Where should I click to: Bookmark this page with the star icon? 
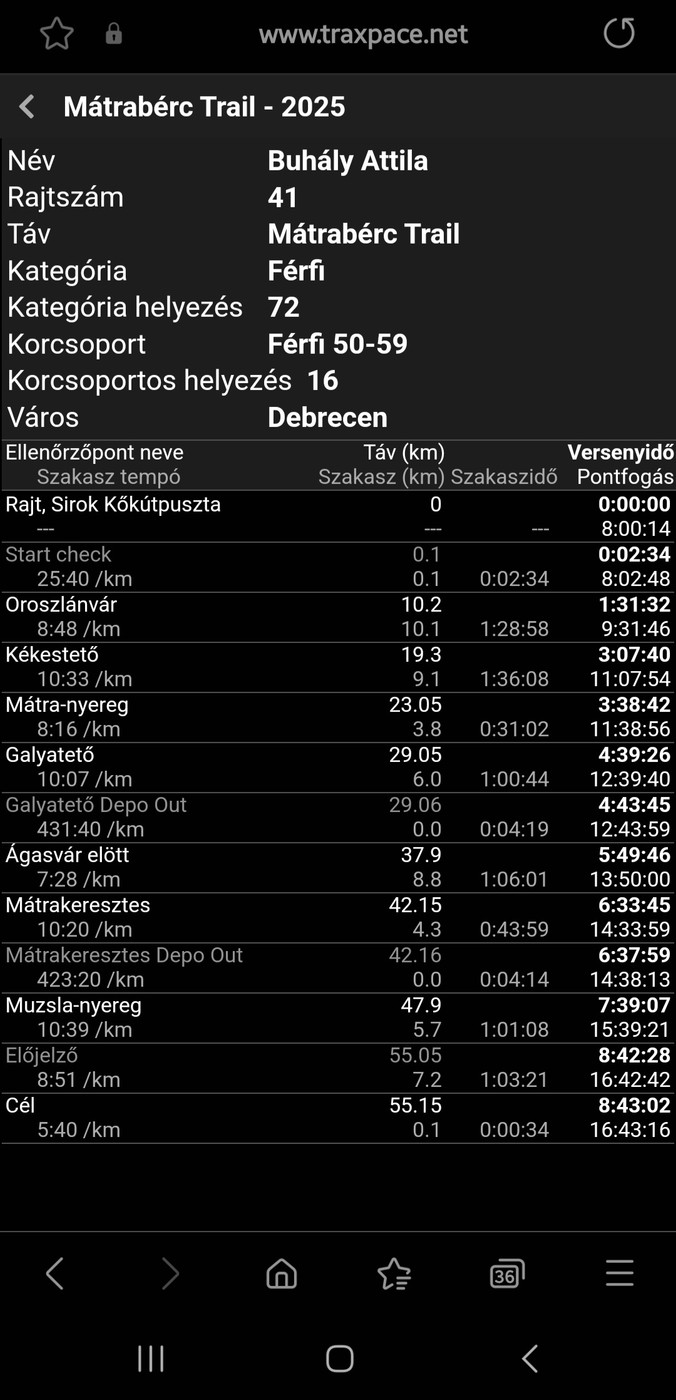click(57, 34)
